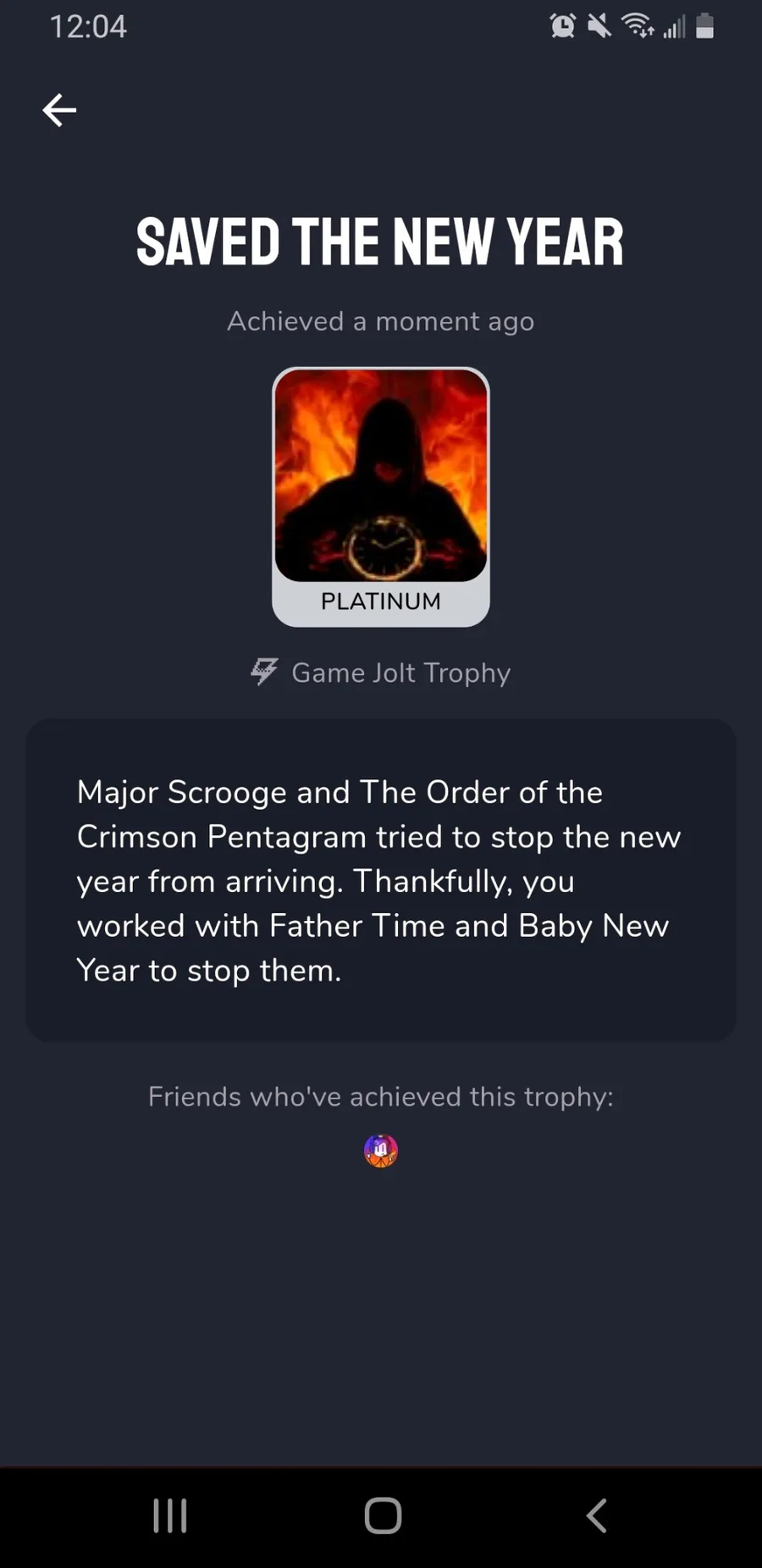Tap the system back button

pyautogui.click(x=596, y=1515)
